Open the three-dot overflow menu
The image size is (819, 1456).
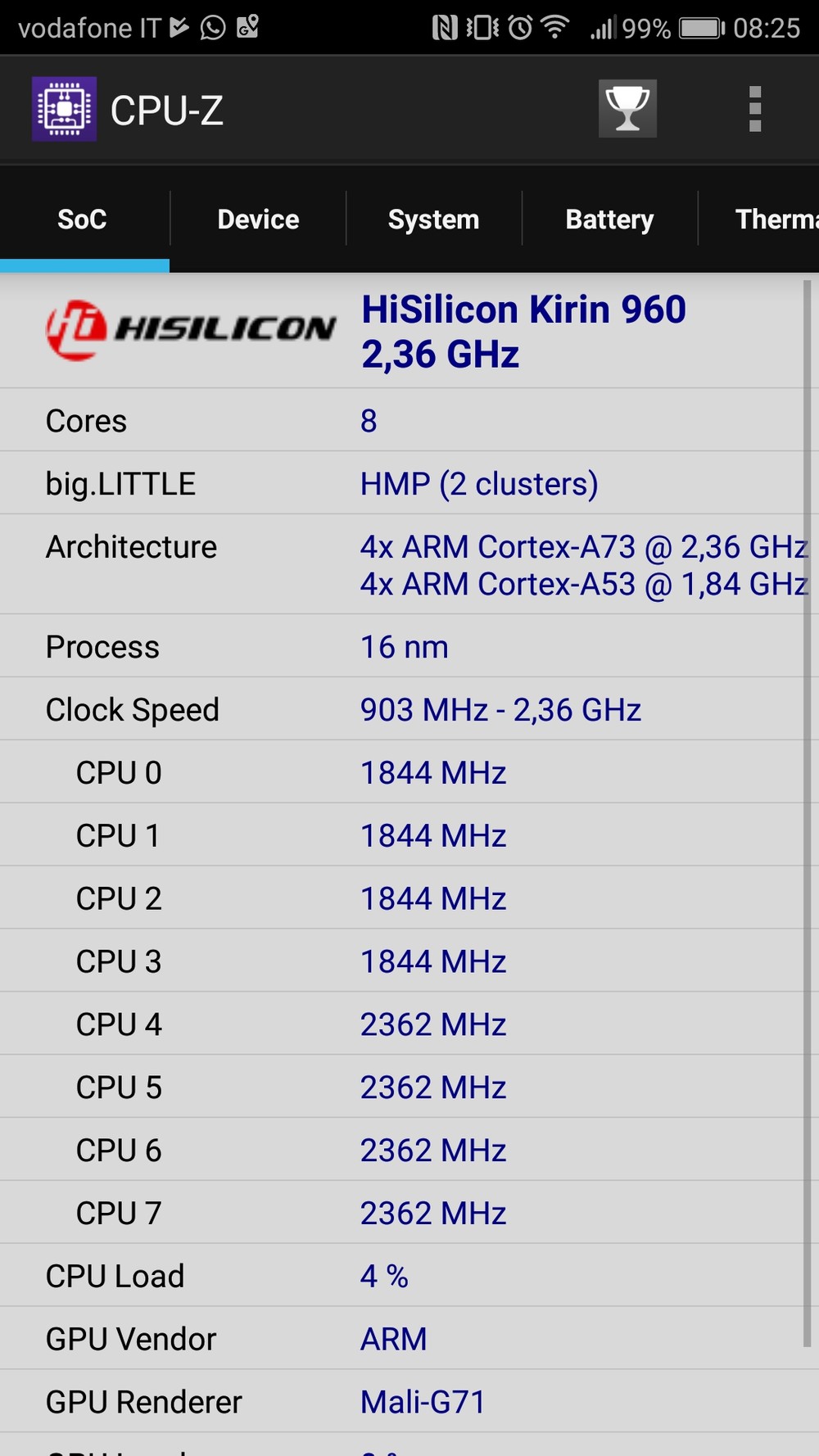755,109
